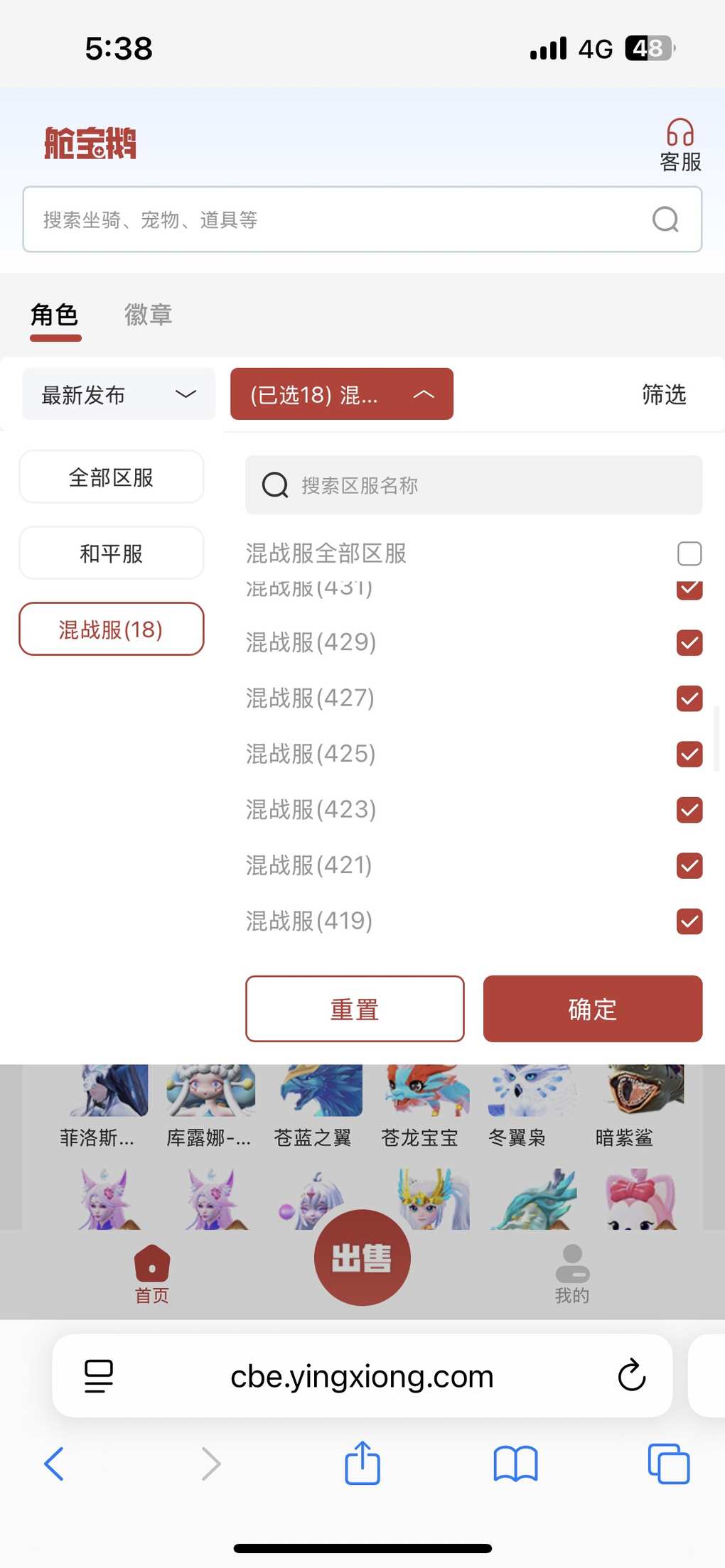Select 全部区服 category
725x1568 pixels.
point(112,477)
